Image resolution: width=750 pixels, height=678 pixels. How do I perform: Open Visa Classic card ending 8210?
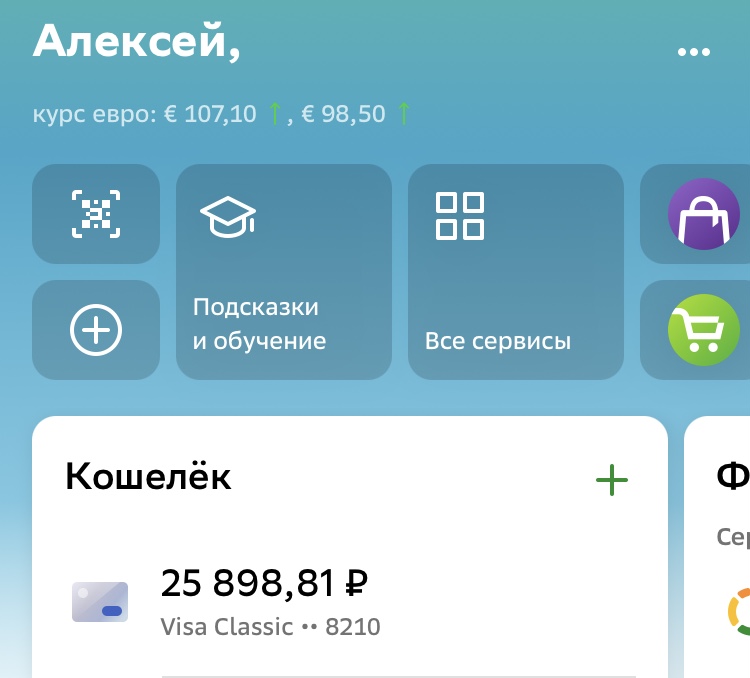click(x=270, y=600)
